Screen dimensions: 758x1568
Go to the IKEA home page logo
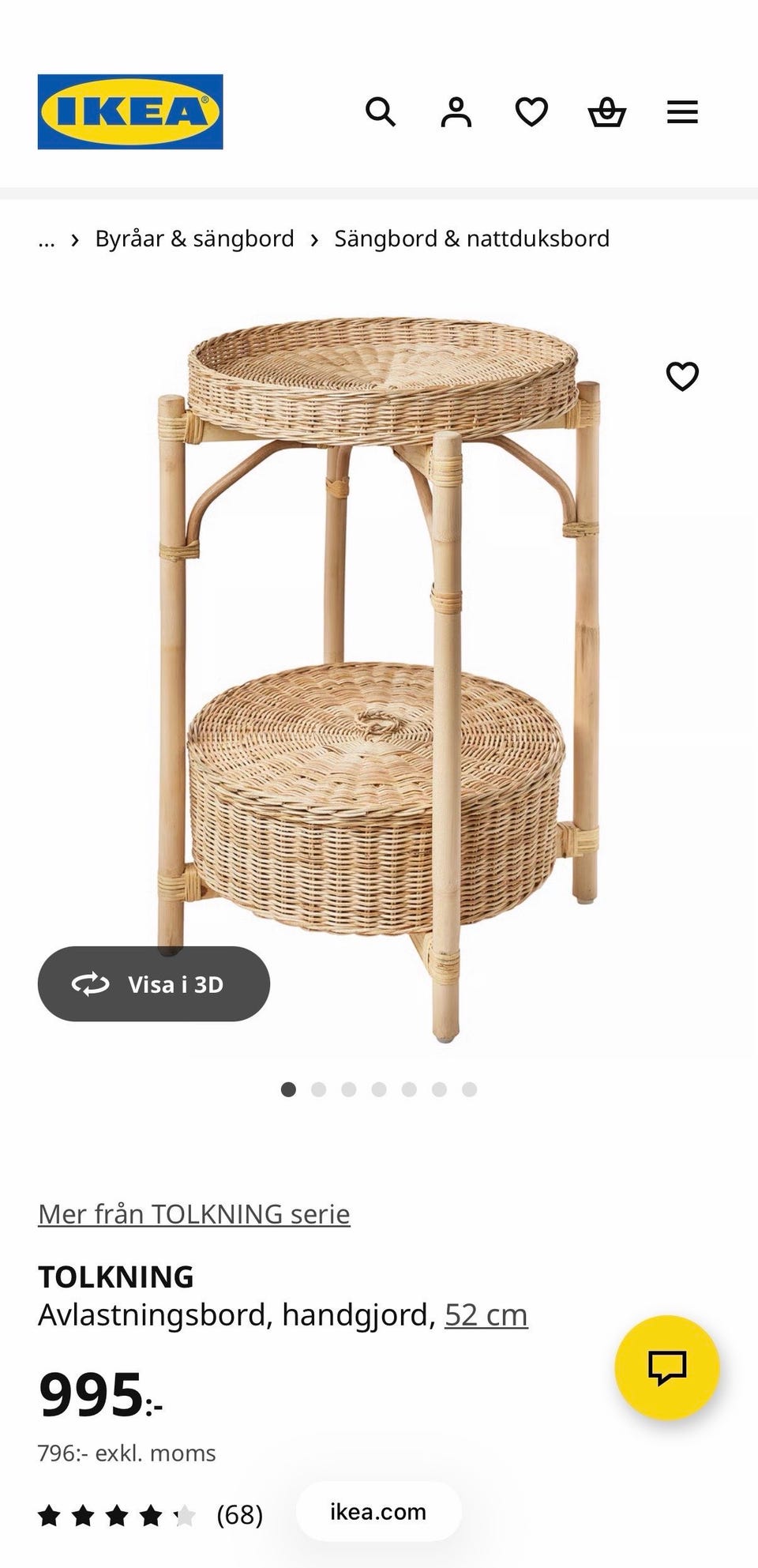pos(130,112)
